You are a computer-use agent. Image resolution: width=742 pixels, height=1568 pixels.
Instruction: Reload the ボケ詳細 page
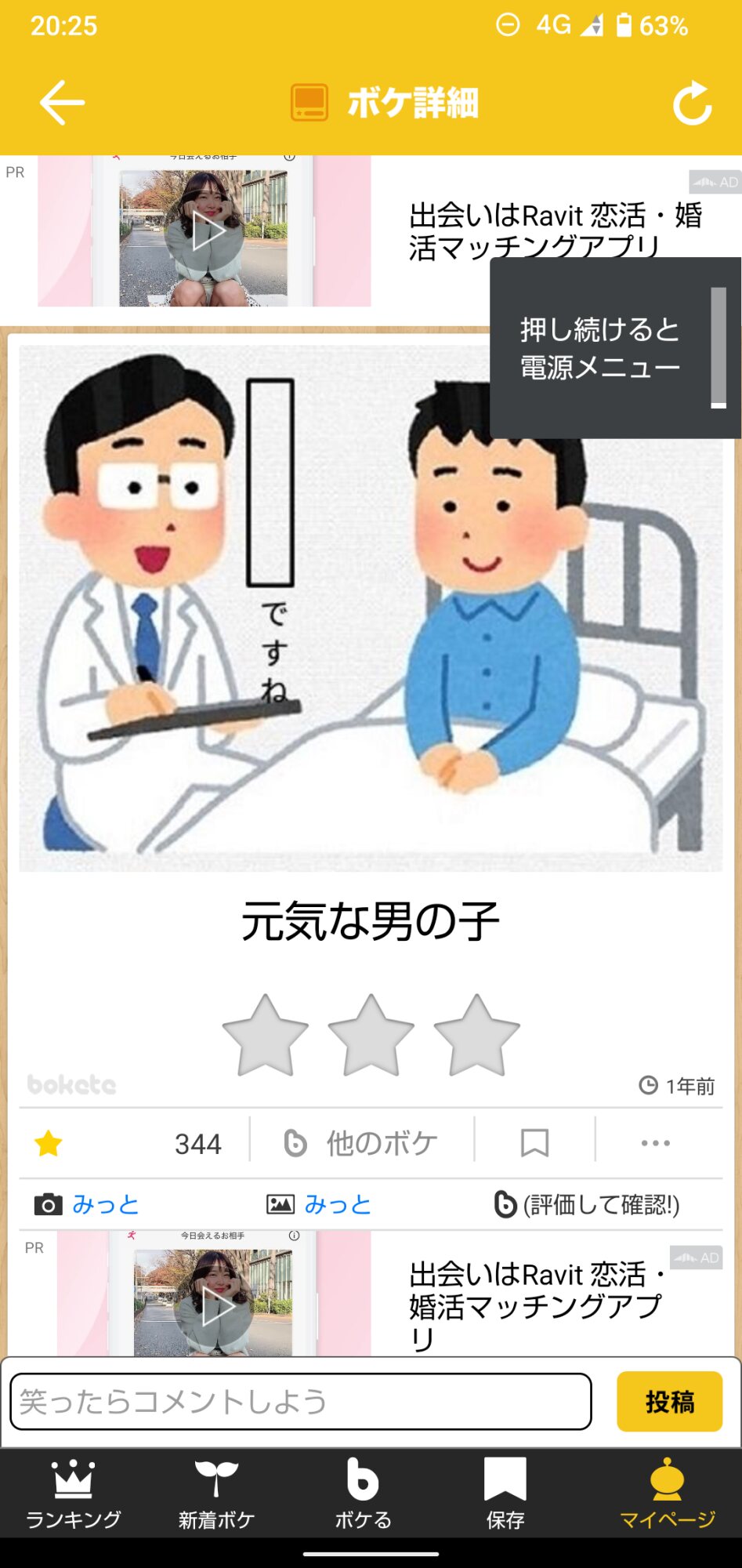coord(693,103)
